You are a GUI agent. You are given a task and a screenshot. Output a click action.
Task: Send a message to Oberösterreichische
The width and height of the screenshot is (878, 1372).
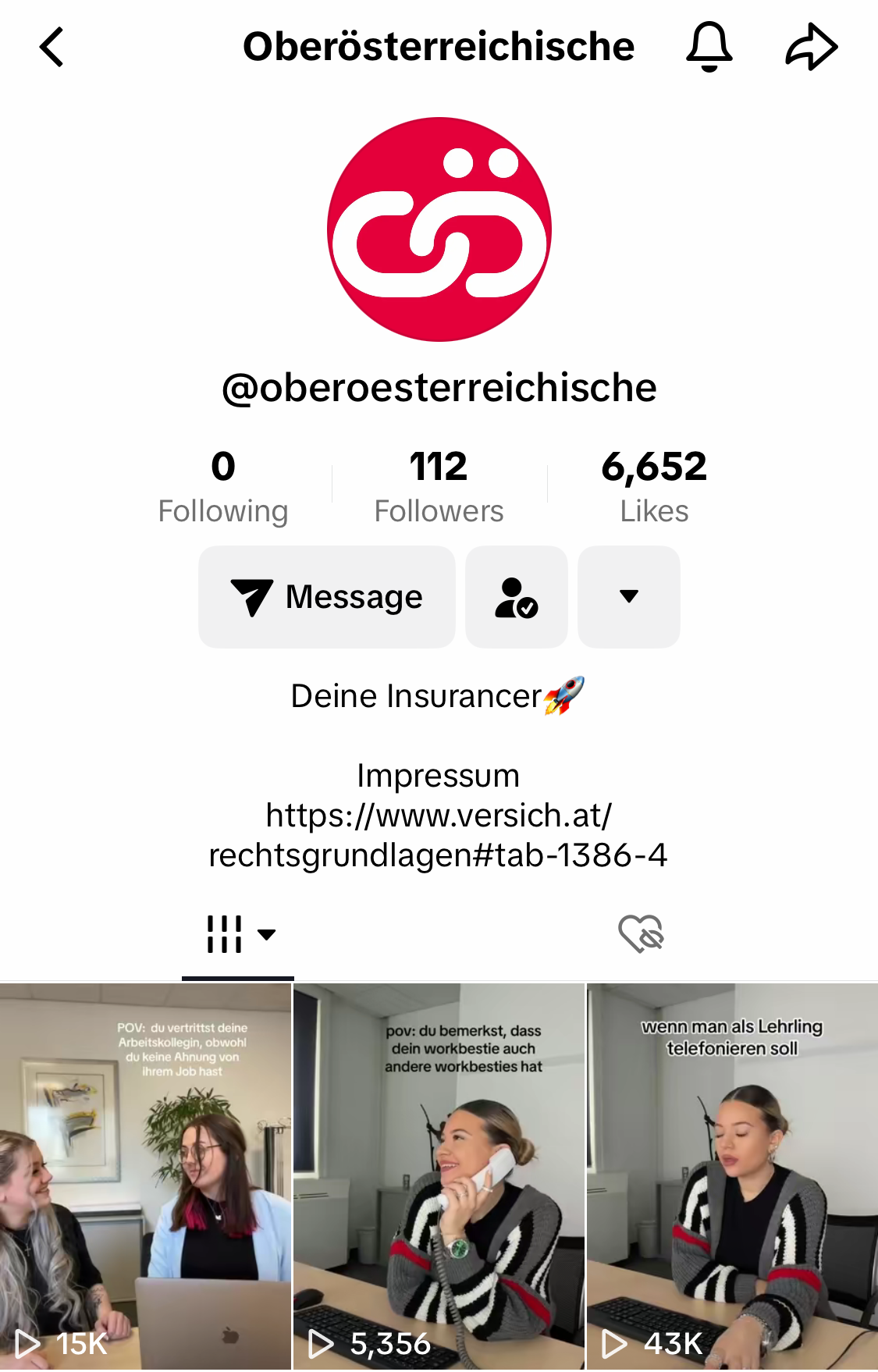pos(327,597)
